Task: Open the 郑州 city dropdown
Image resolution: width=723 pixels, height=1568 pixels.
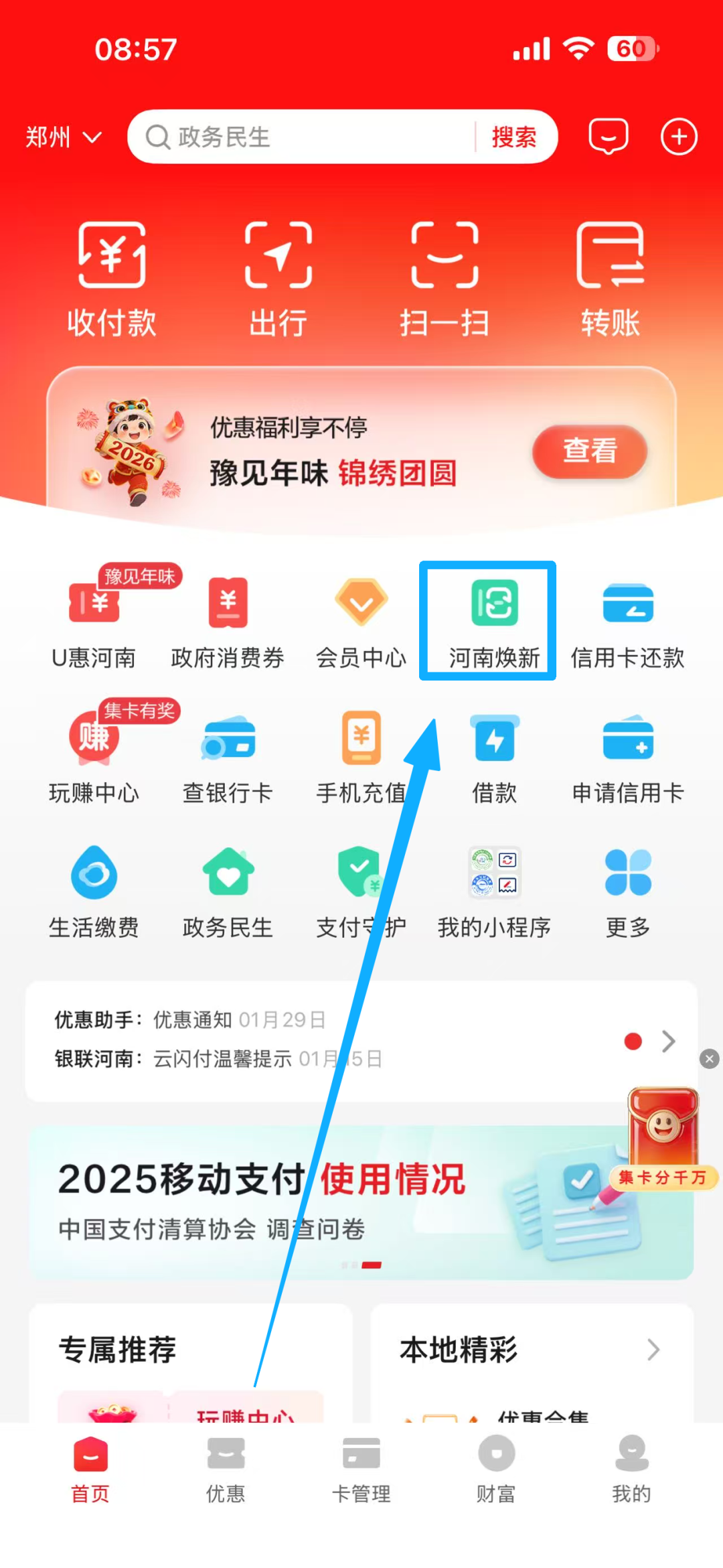Action: pos(64,137)
